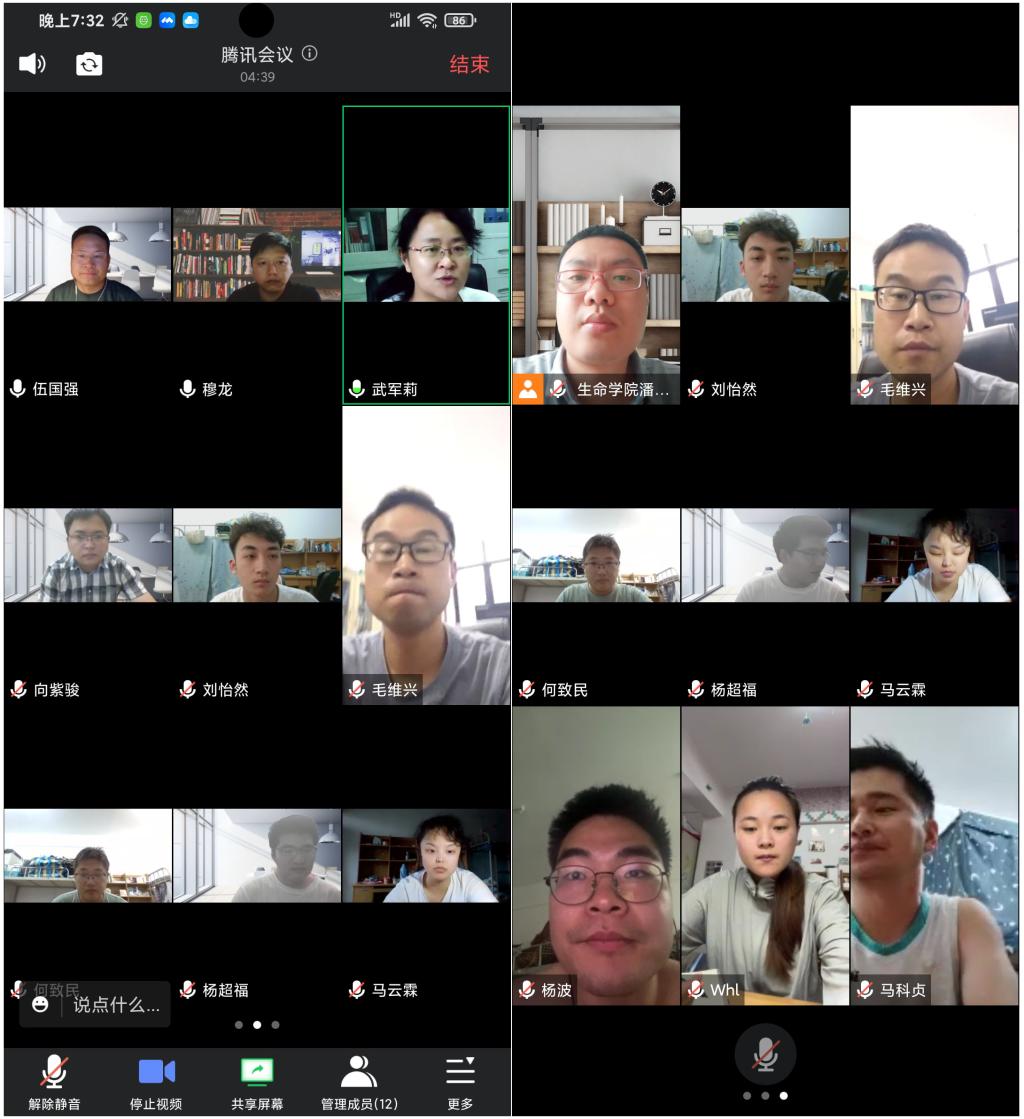The width and height of the screenshot is (1024, 1119).
Task: End the meeting with 结束
Action: pos(469,64)
